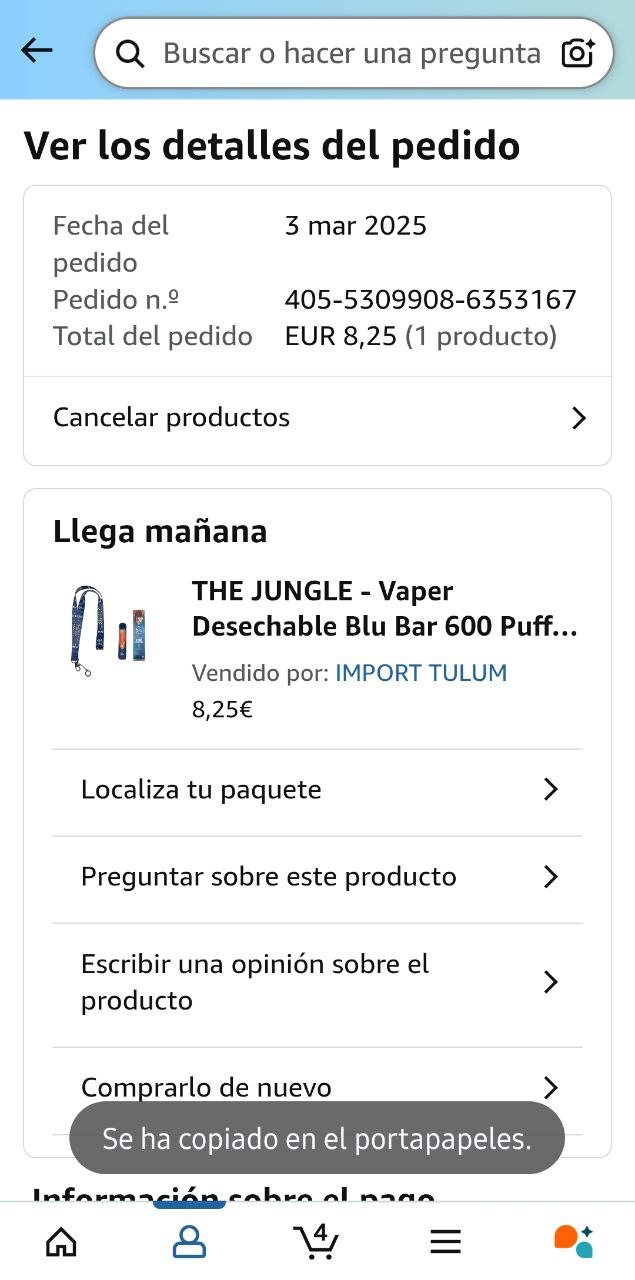Choose Escribir una opinión sobre el producto
This screenshot has width=635, height=1280.
tap(317, 982)
